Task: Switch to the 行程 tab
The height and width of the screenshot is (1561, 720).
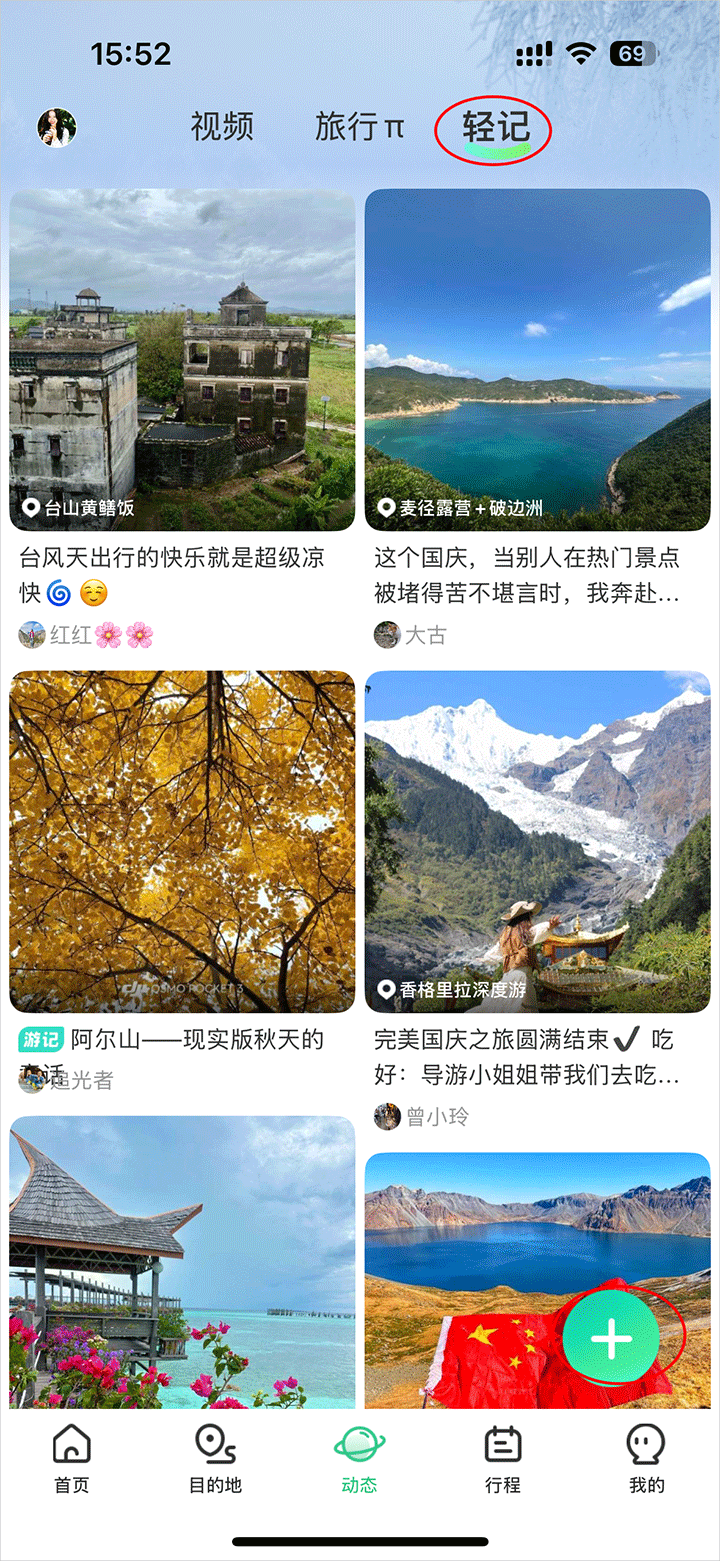Action: [x=503, y=1460]
